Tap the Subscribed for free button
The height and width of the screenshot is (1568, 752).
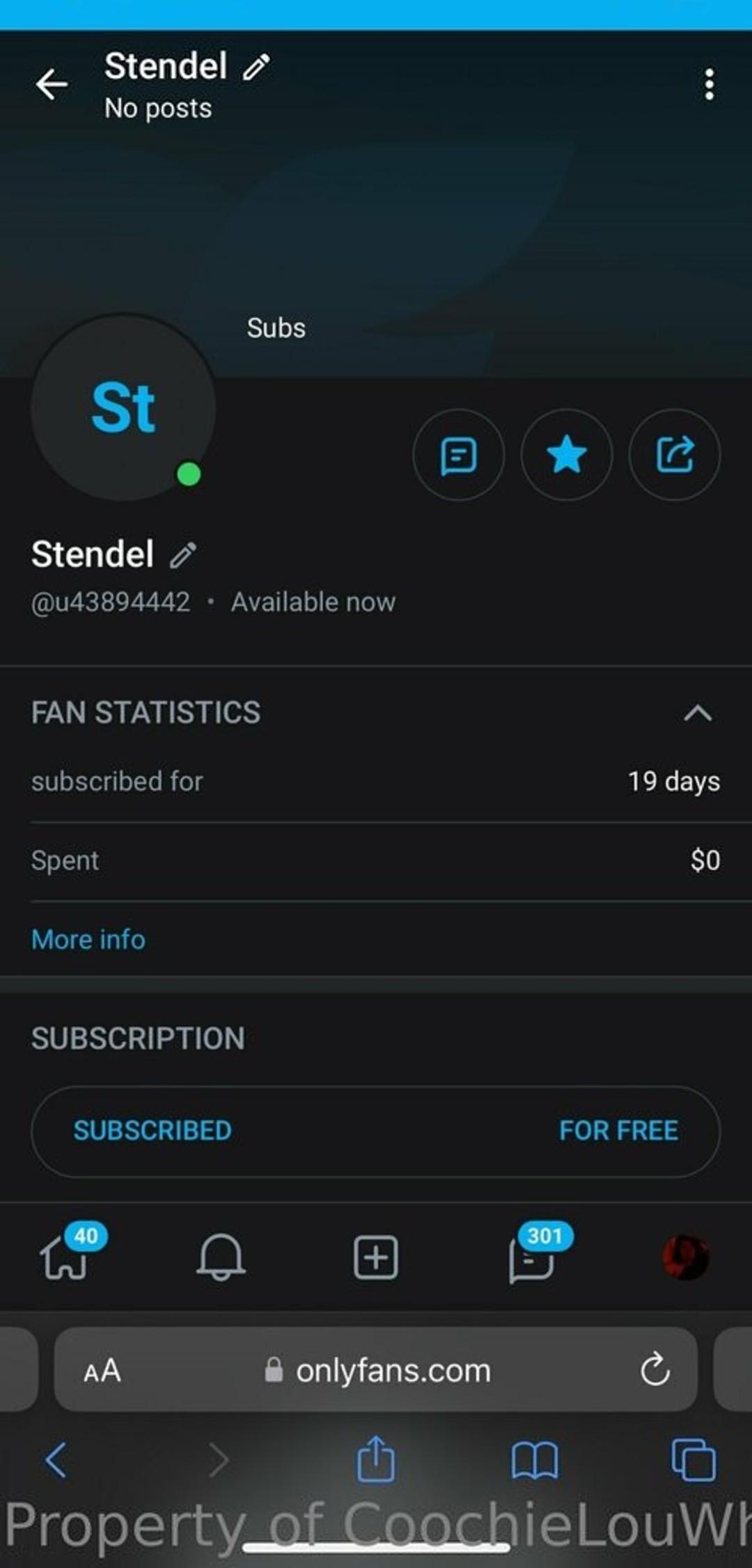(x=376, y=1131)
